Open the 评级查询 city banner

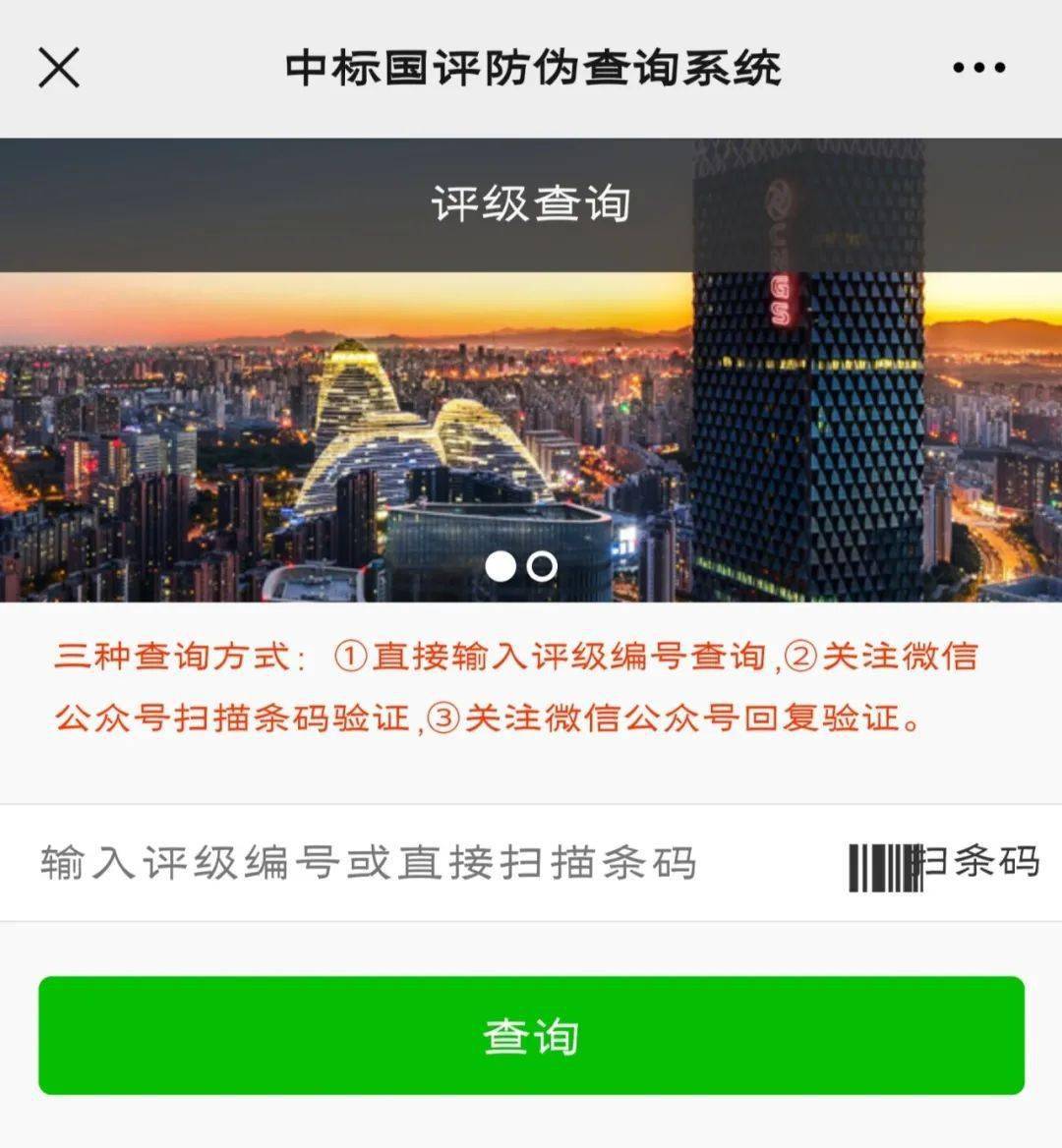(x=531, y=393)
